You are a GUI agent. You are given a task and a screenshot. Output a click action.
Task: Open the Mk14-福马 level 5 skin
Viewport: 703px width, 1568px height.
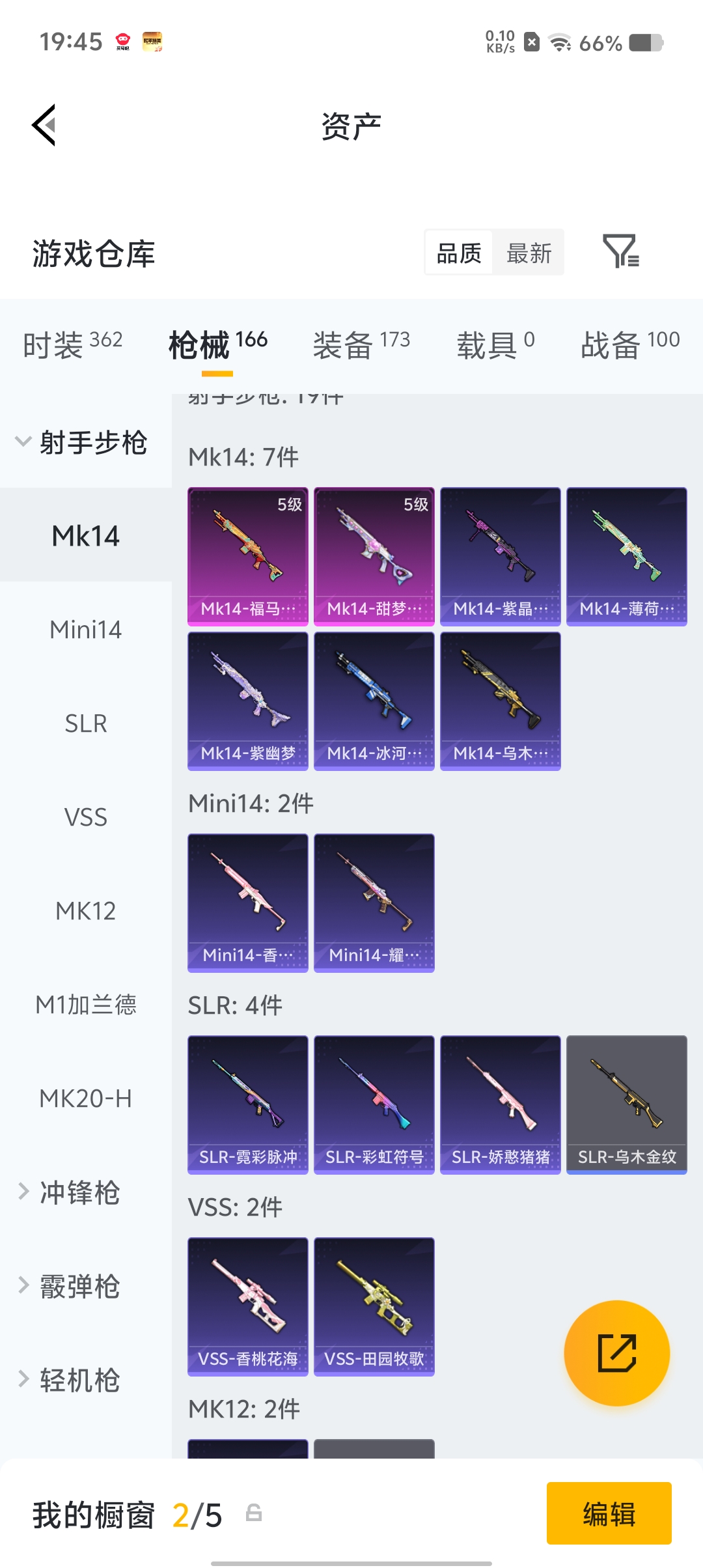pyautogui.click(x=248, y=555)
